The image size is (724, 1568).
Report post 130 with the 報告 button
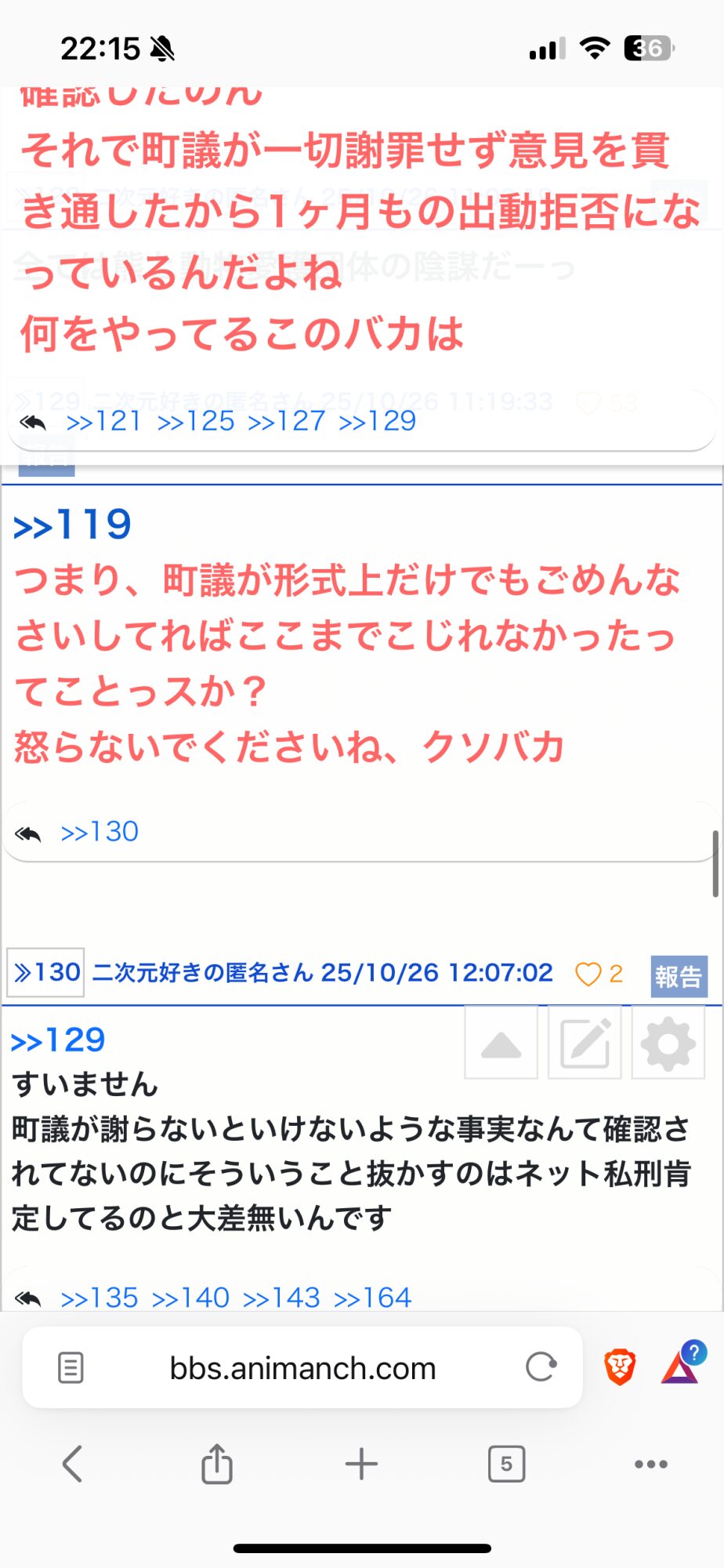click(x=679, y=976)
